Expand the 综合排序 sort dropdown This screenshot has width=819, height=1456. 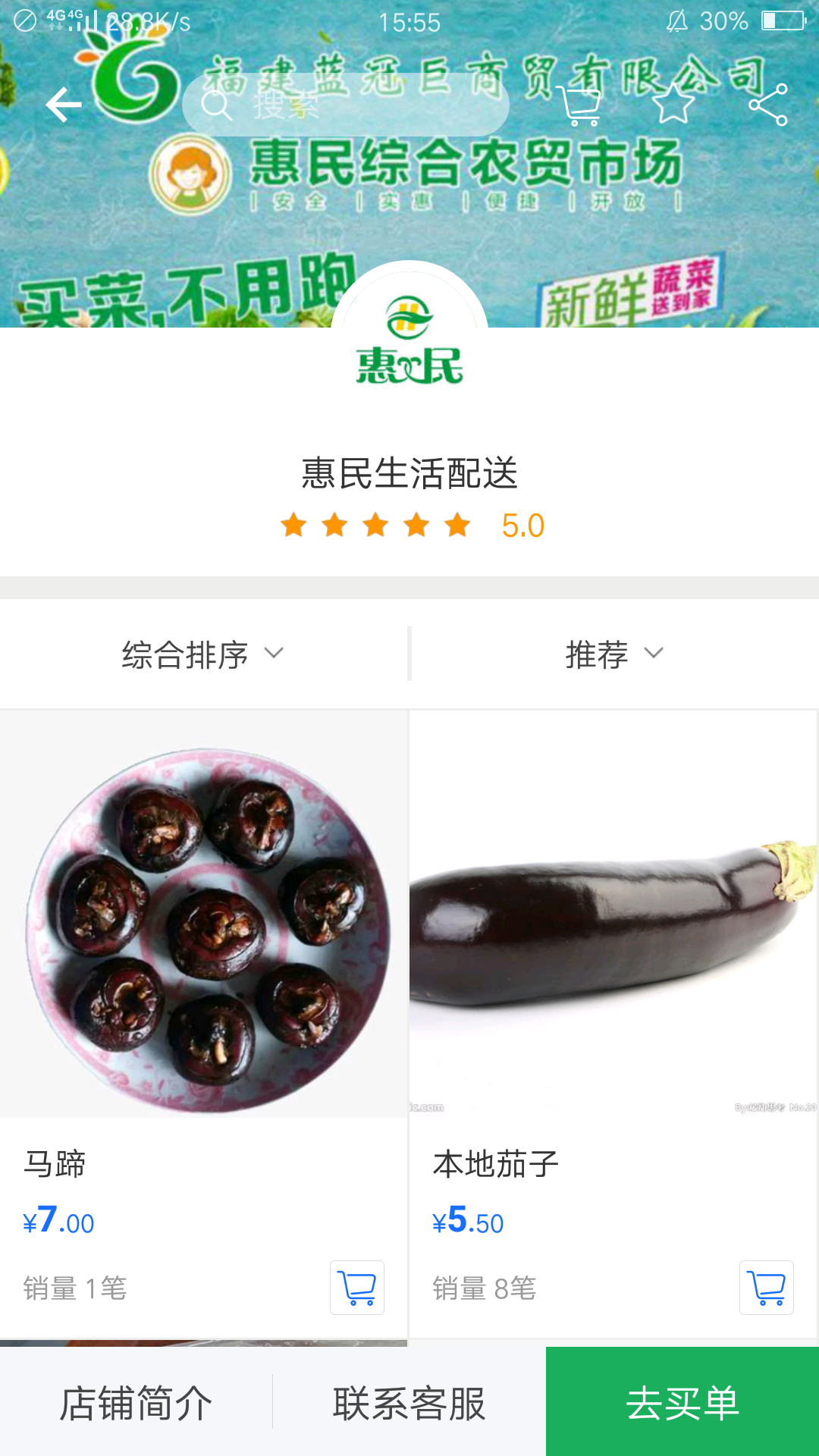pyautogui.click(x=203, y=654)
